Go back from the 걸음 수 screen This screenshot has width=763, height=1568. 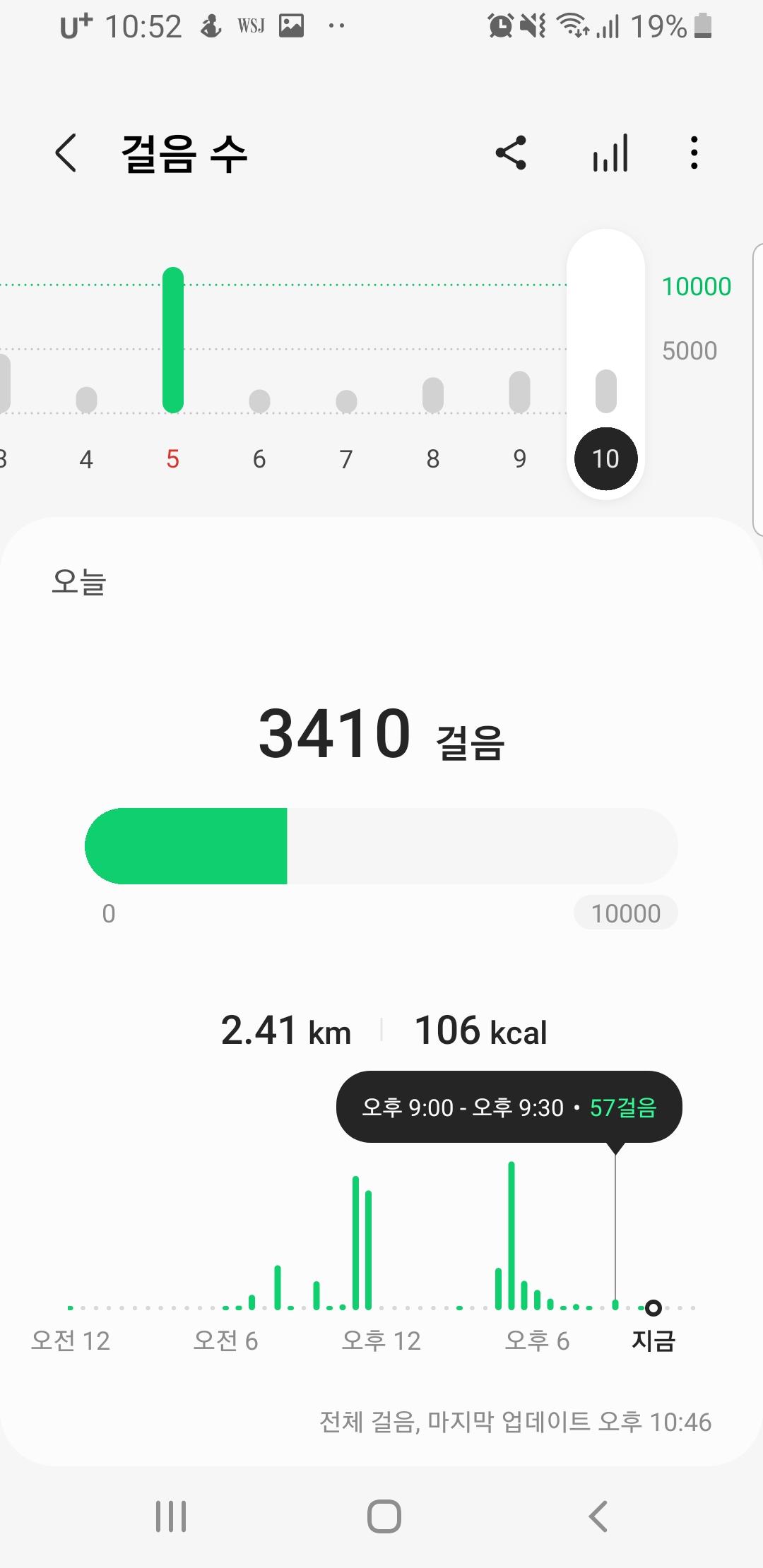(66, 153)
